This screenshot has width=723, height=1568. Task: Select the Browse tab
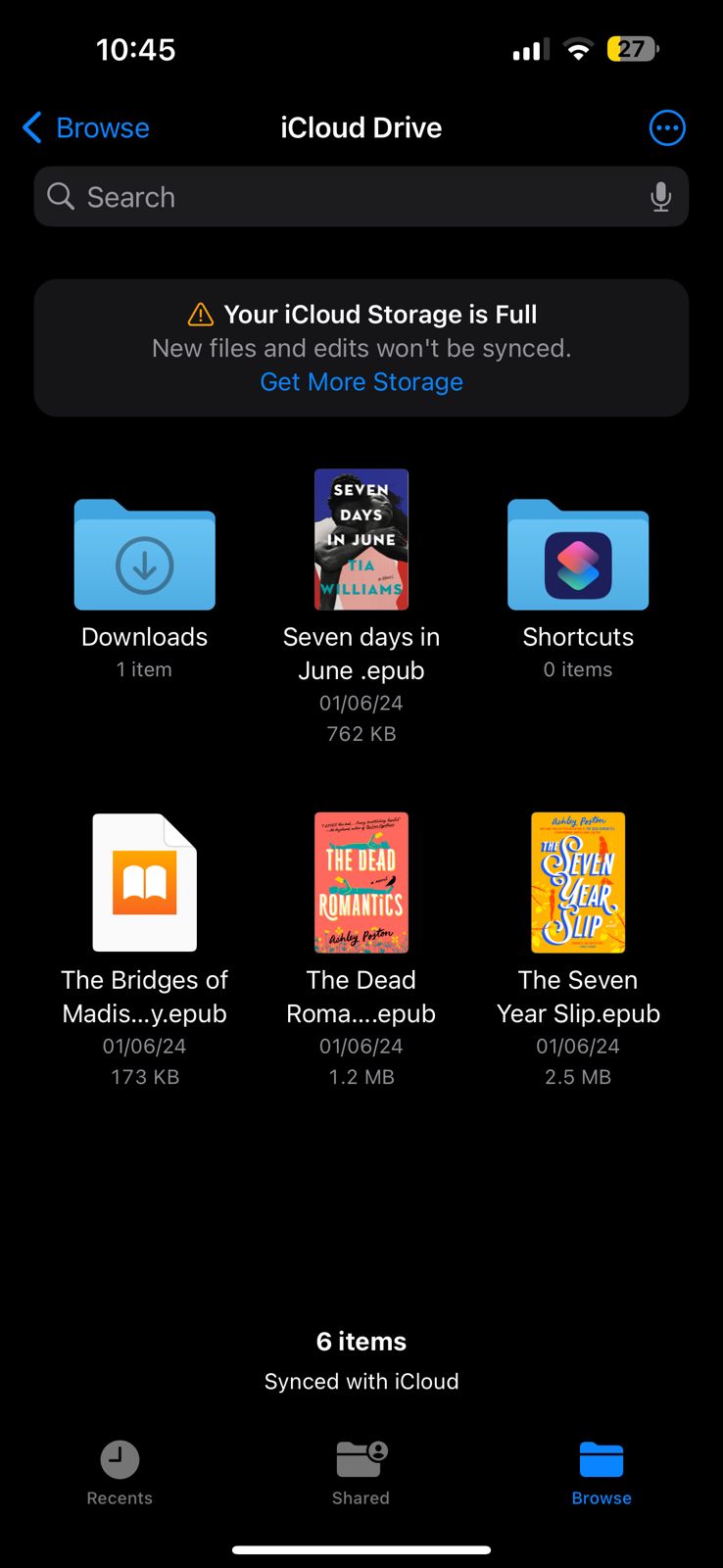tap(602, 1473)
